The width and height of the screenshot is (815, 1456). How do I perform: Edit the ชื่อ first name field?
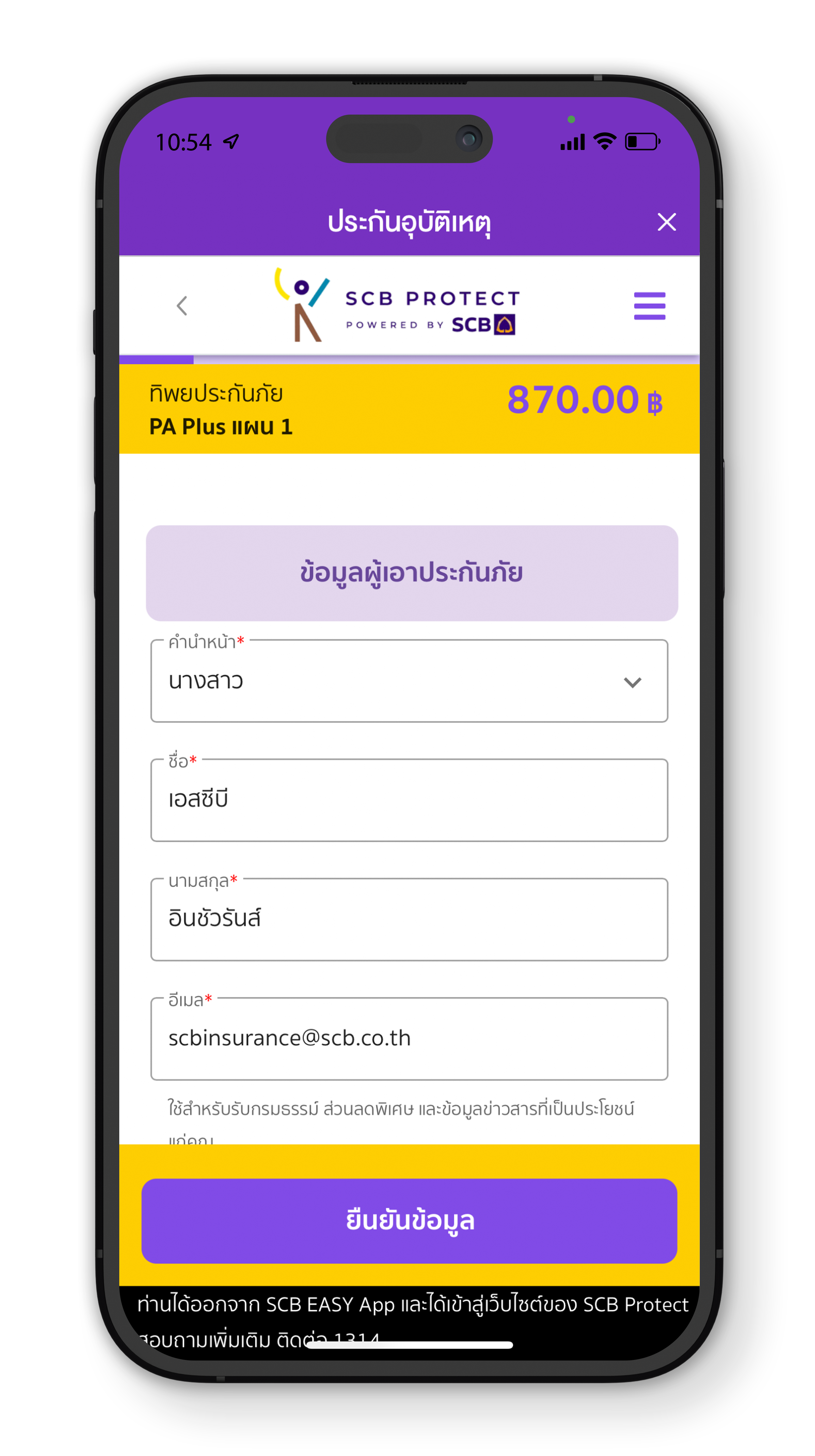click(x=409, y=800)
